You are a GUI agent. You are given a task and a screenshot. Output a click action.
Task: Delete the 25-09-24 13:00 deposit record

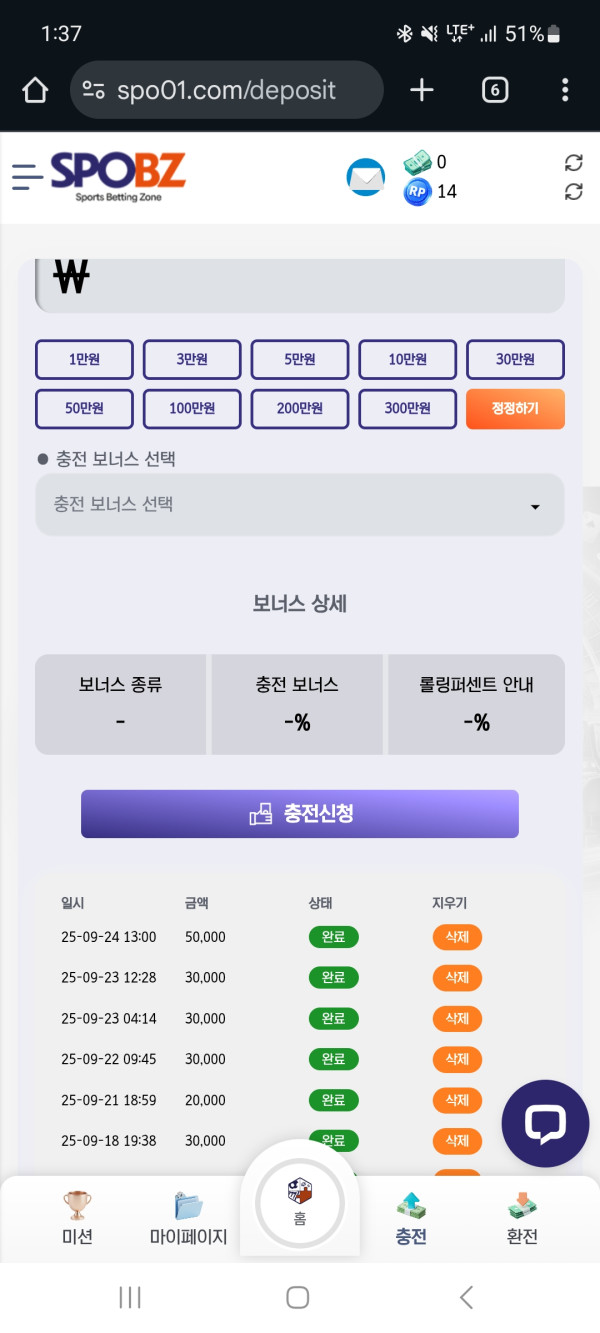click(x=457, y=937)
